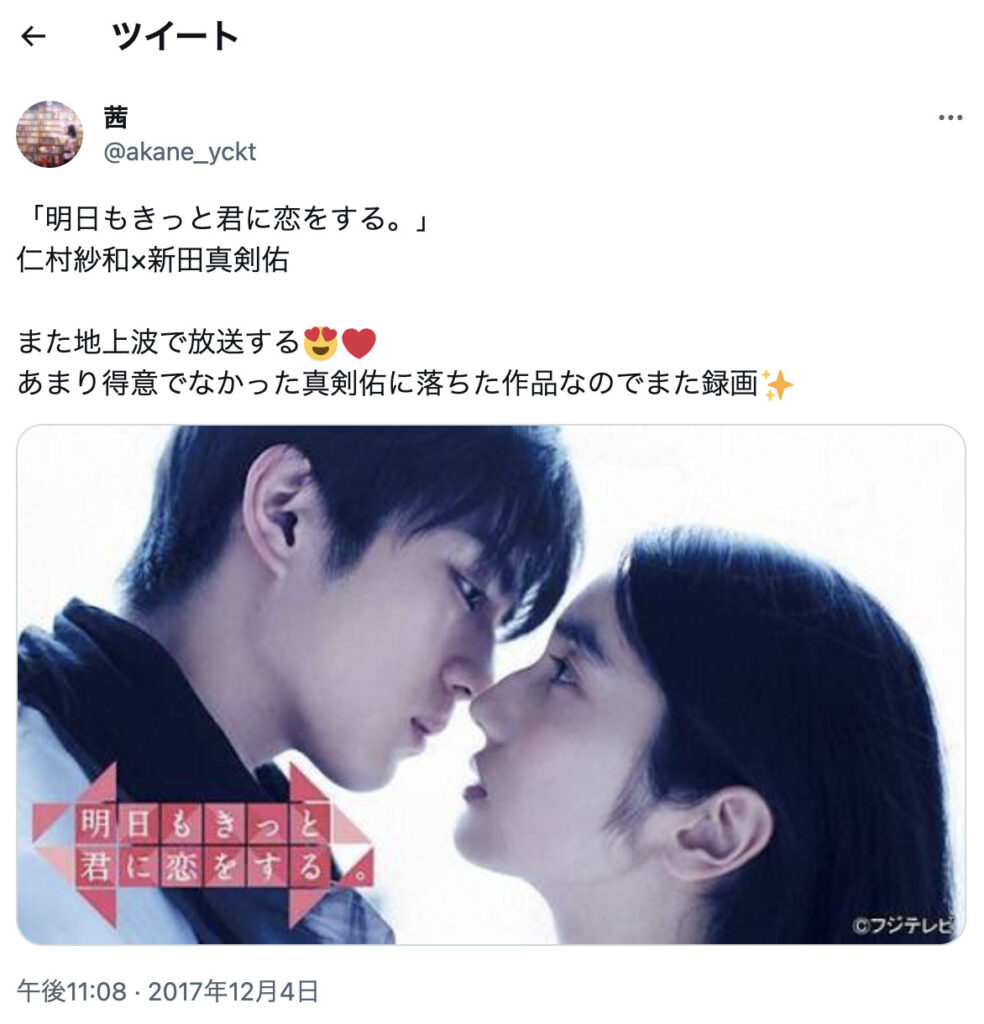Image resolution: width=984 pixels, height=1024 pixels.
Task: Open the tweet timestamp 午後11:08 · 2017年12月4日
Action: (x=168, y=992)
